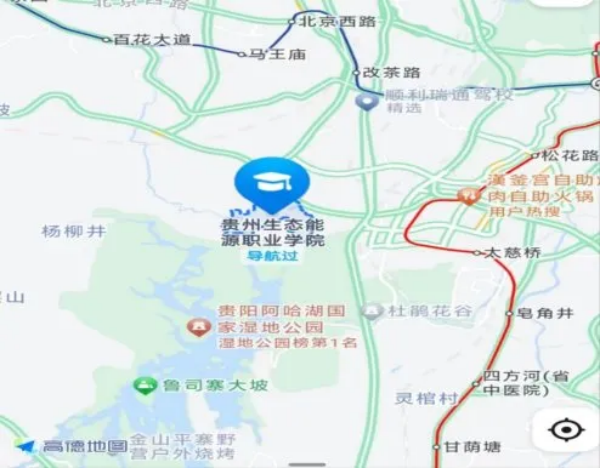This screenshot has height=468, width=600.
Task: Open the 顺利瑞通驾校 map marker
Action: [368, 101]
